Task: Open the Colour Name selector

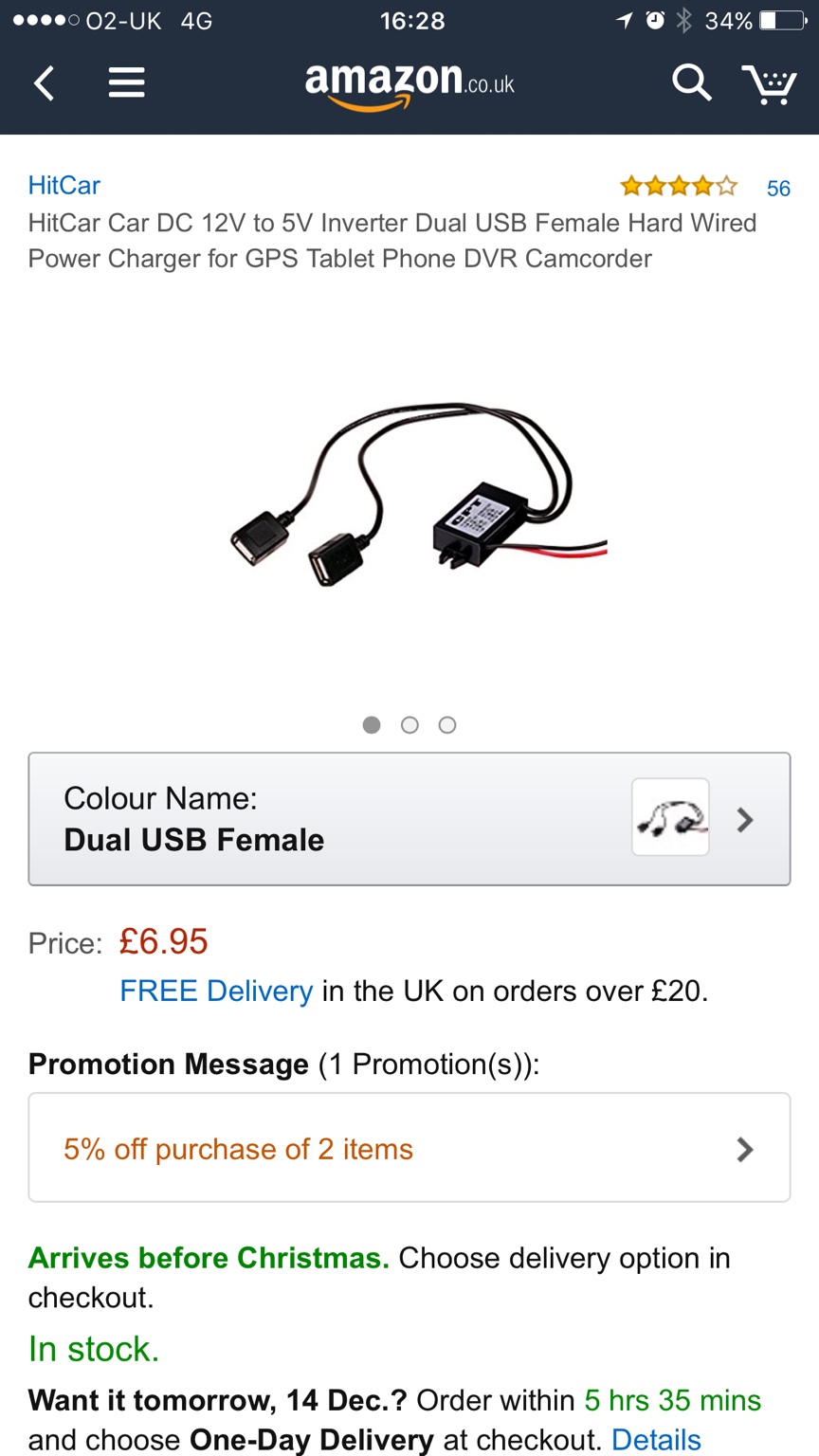Action: tap(409, 819)
